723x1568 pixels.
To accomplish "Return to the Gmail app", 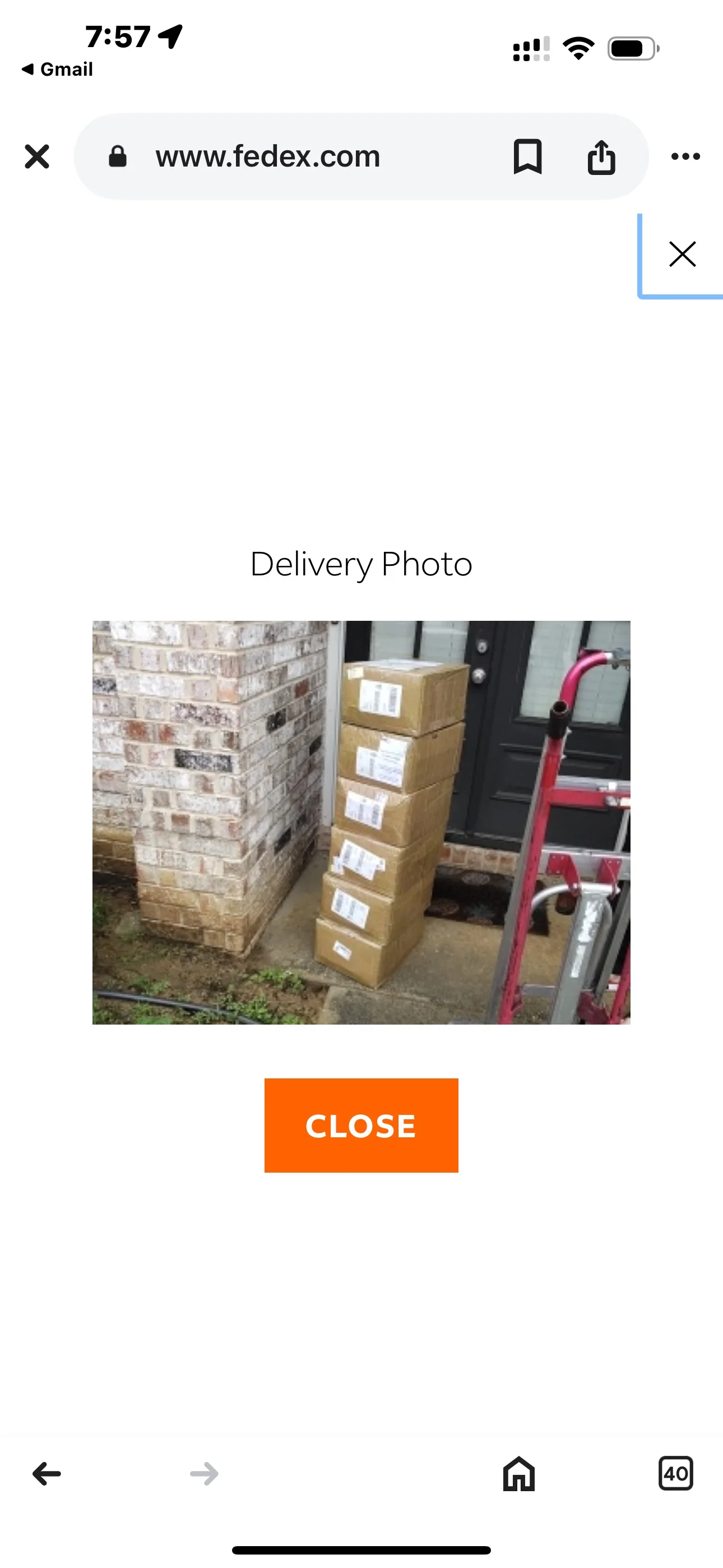I will 57,70.
